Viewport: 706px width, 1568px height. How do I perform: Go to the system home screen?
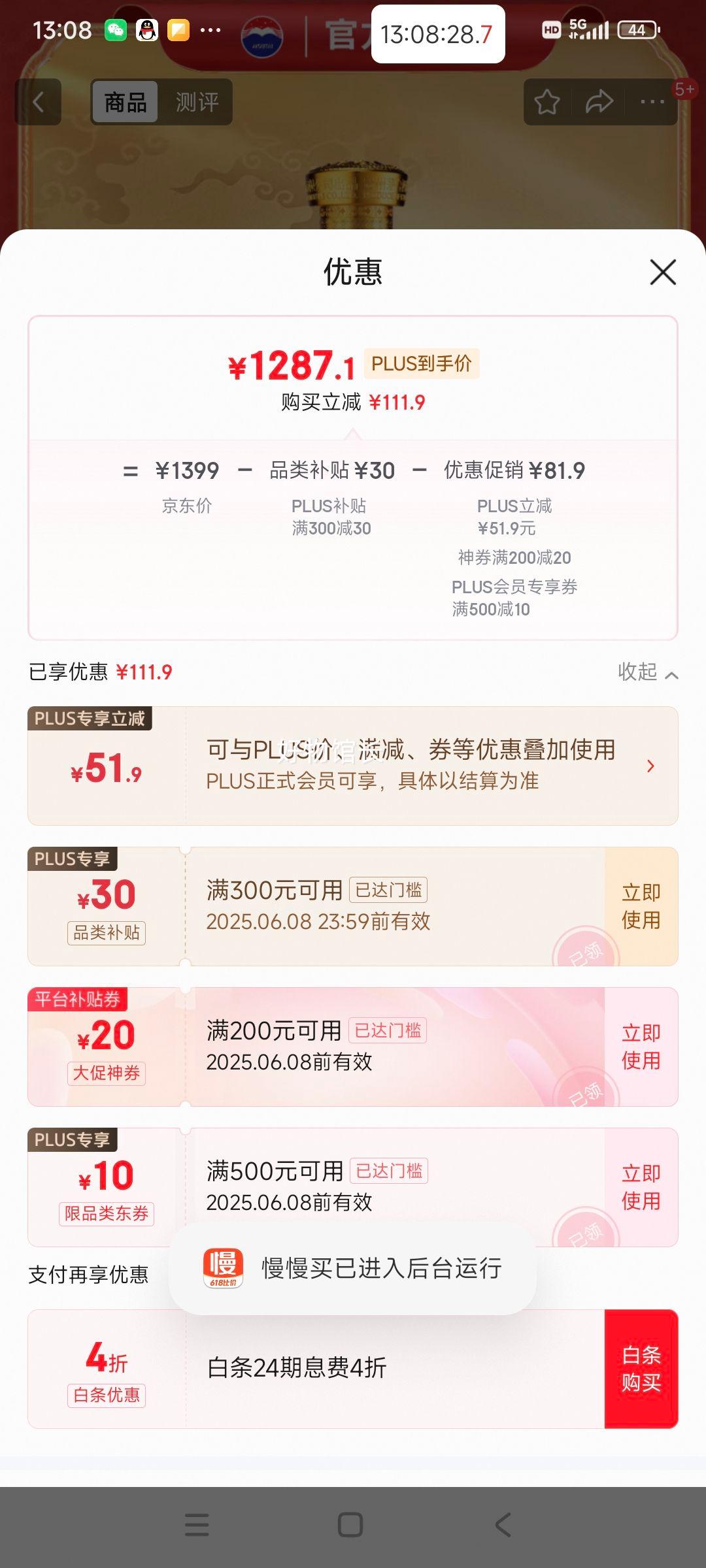point(350,1525)
